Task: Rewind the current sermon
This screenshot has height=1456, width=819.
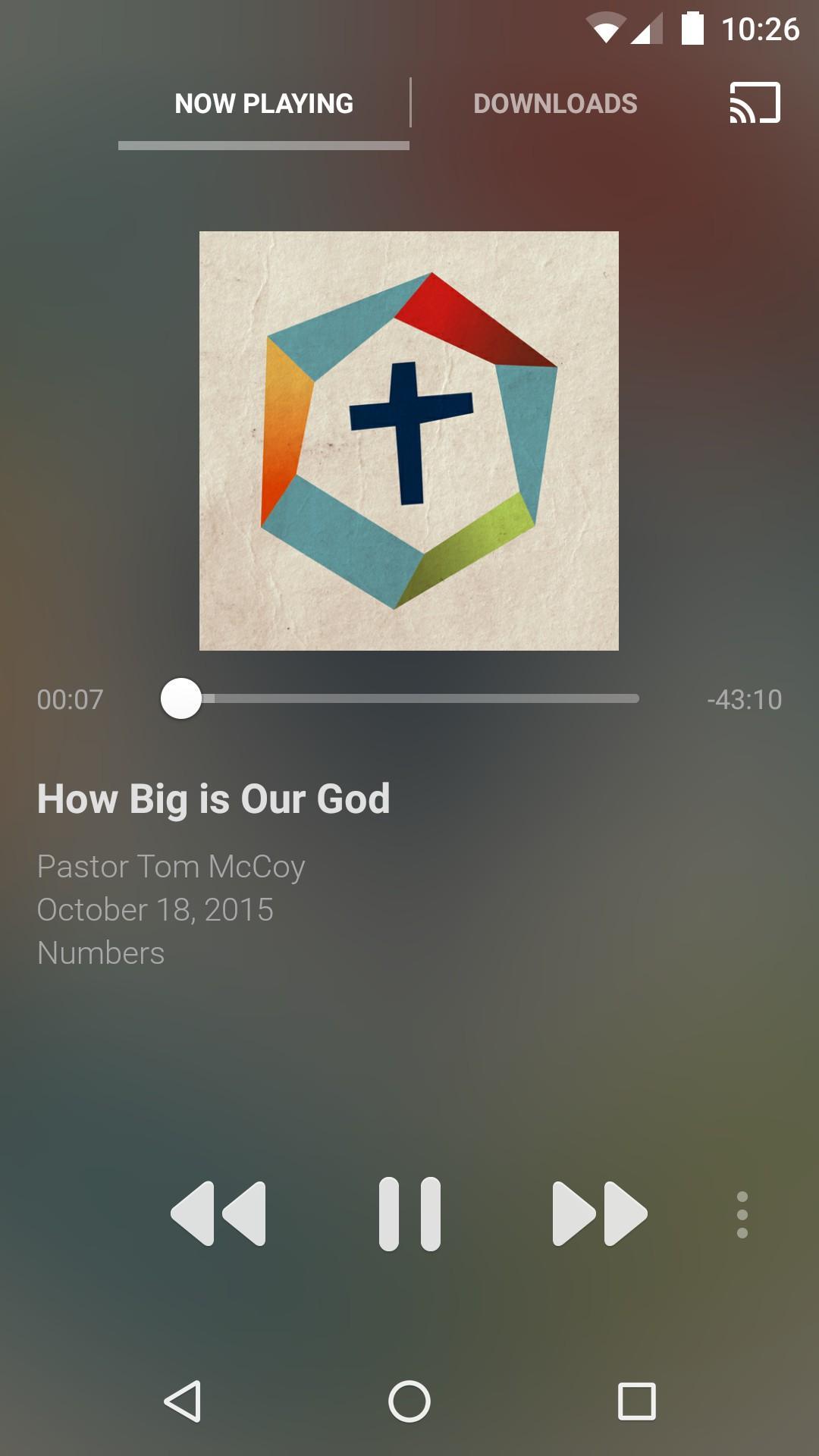Action: pos(219,1213)
